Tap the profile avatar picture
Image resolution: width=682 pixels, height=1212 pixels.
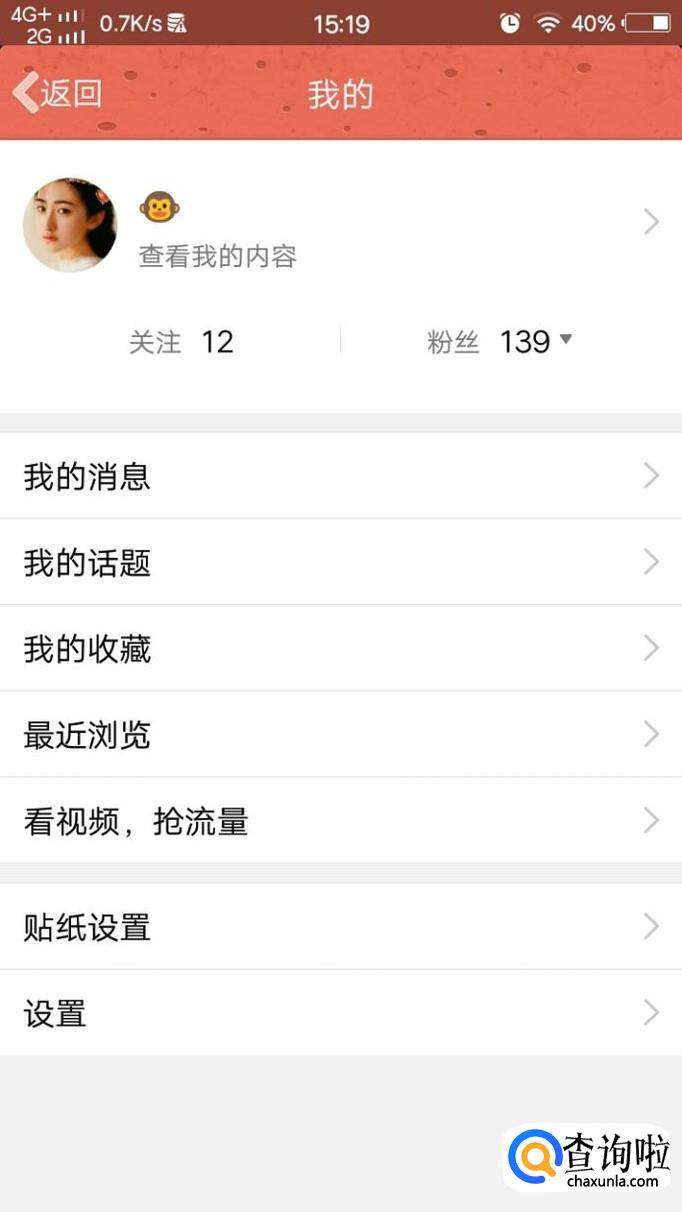coord(70,225)
